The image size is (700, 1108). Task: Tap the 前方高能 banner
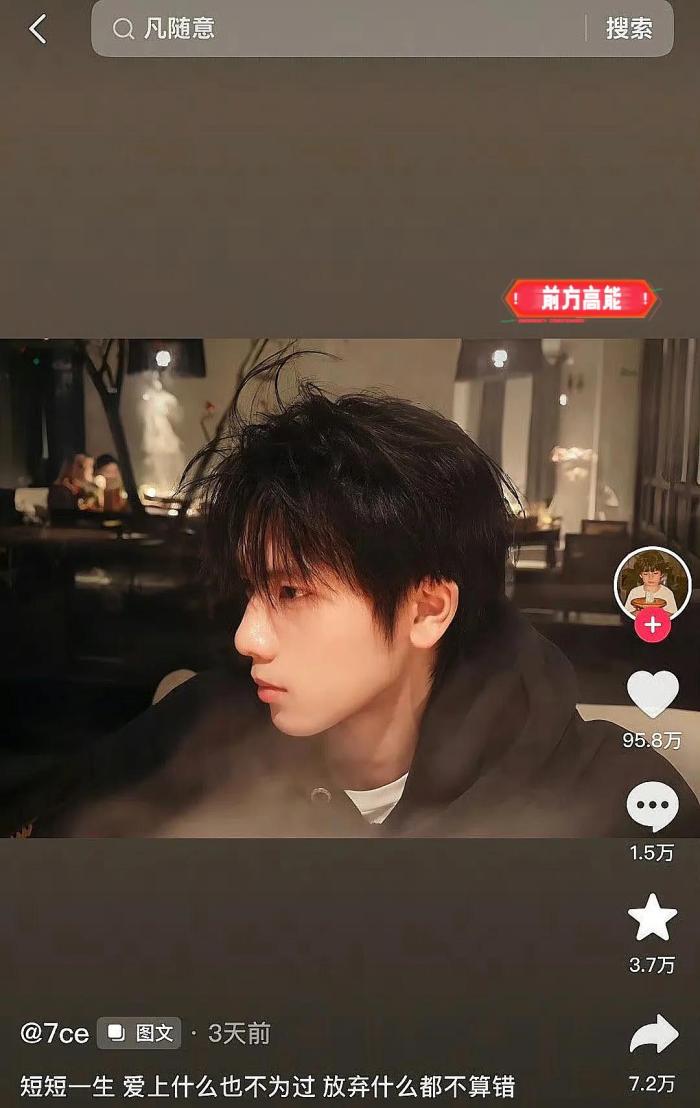581,300
